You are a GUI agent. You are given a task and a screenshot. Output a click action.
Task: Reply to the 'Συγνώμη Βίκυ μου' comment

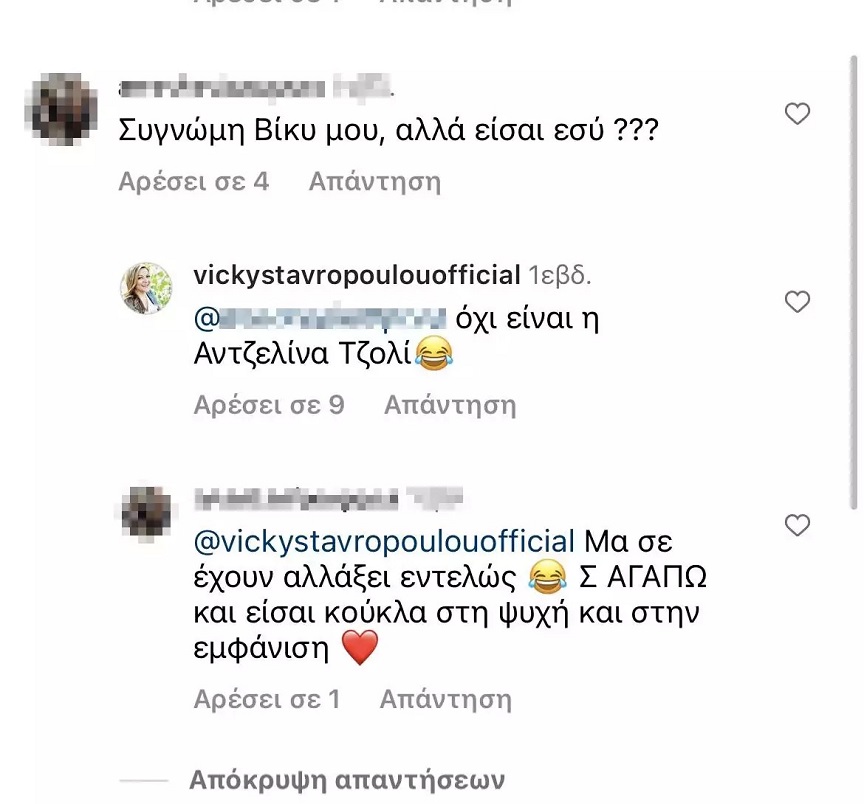374,182
